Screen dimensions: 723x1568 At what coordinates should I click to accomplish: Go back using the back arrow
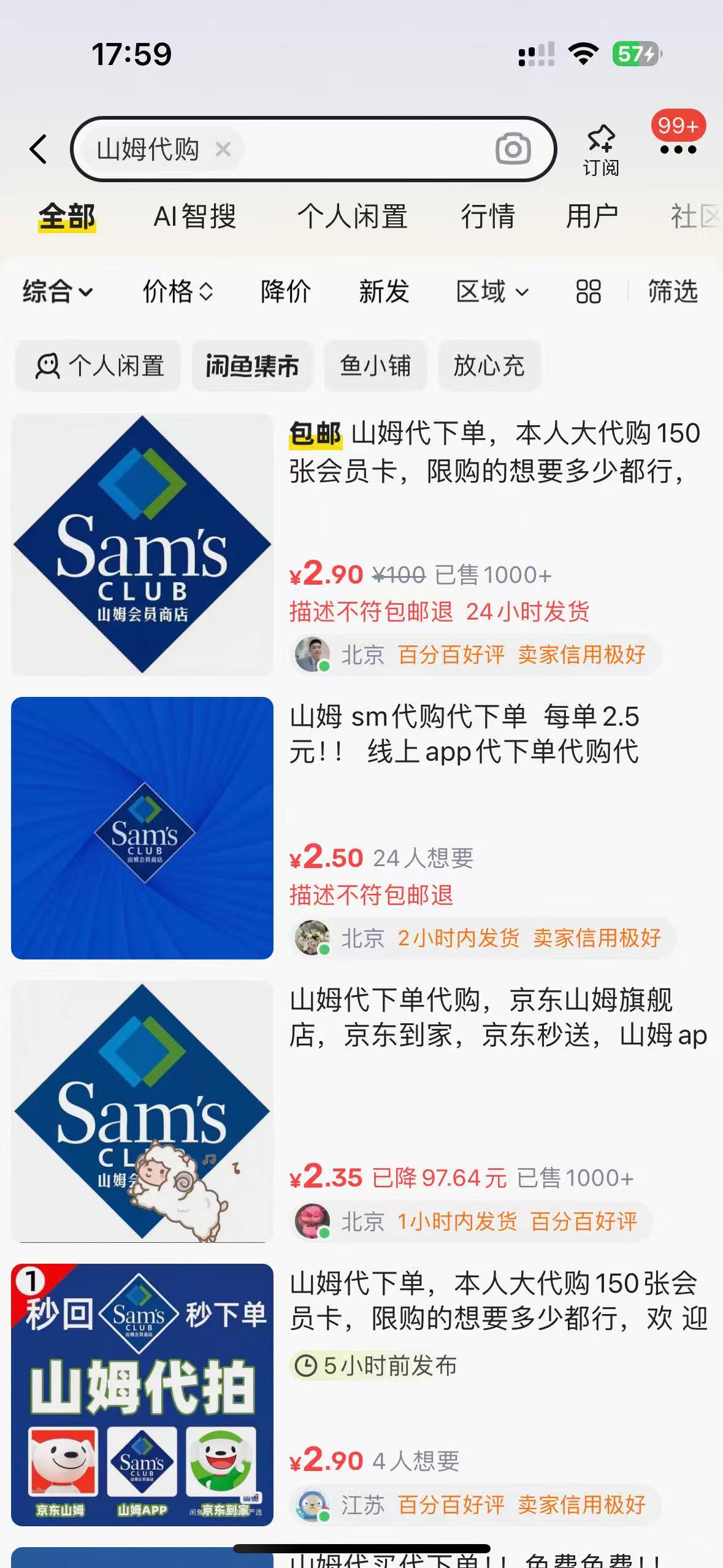38,149
